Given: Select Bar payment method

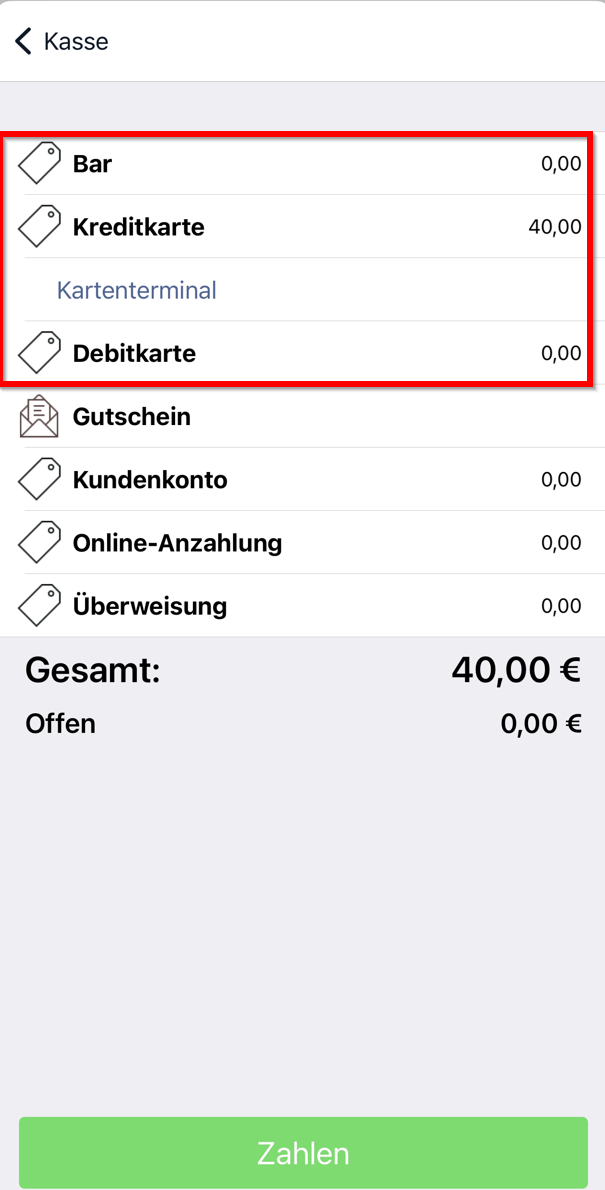Looking at the screenshot, I should (300, 164).
